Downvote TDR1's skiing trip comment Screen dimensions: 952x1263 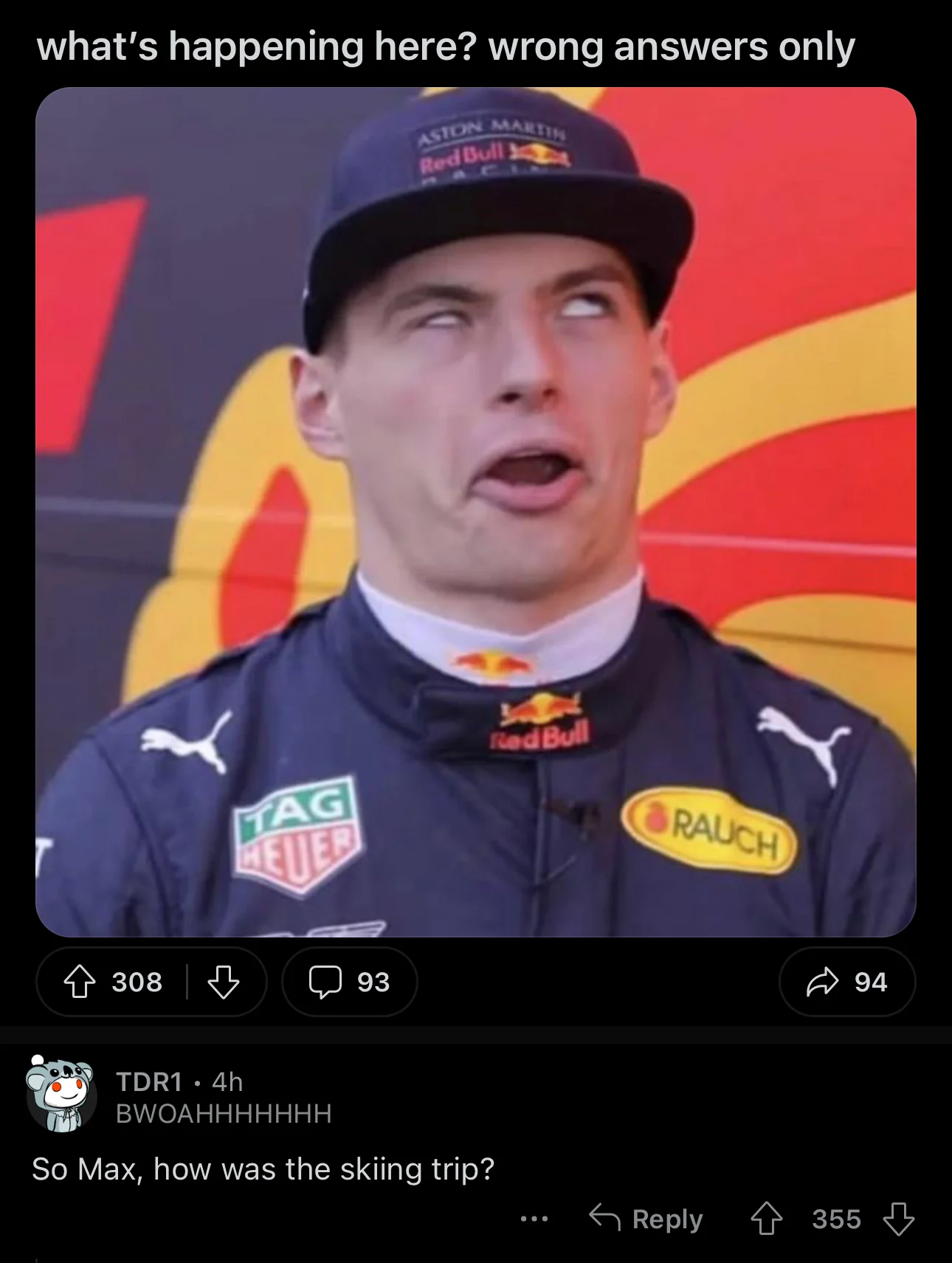click(x=898, y=1219)
